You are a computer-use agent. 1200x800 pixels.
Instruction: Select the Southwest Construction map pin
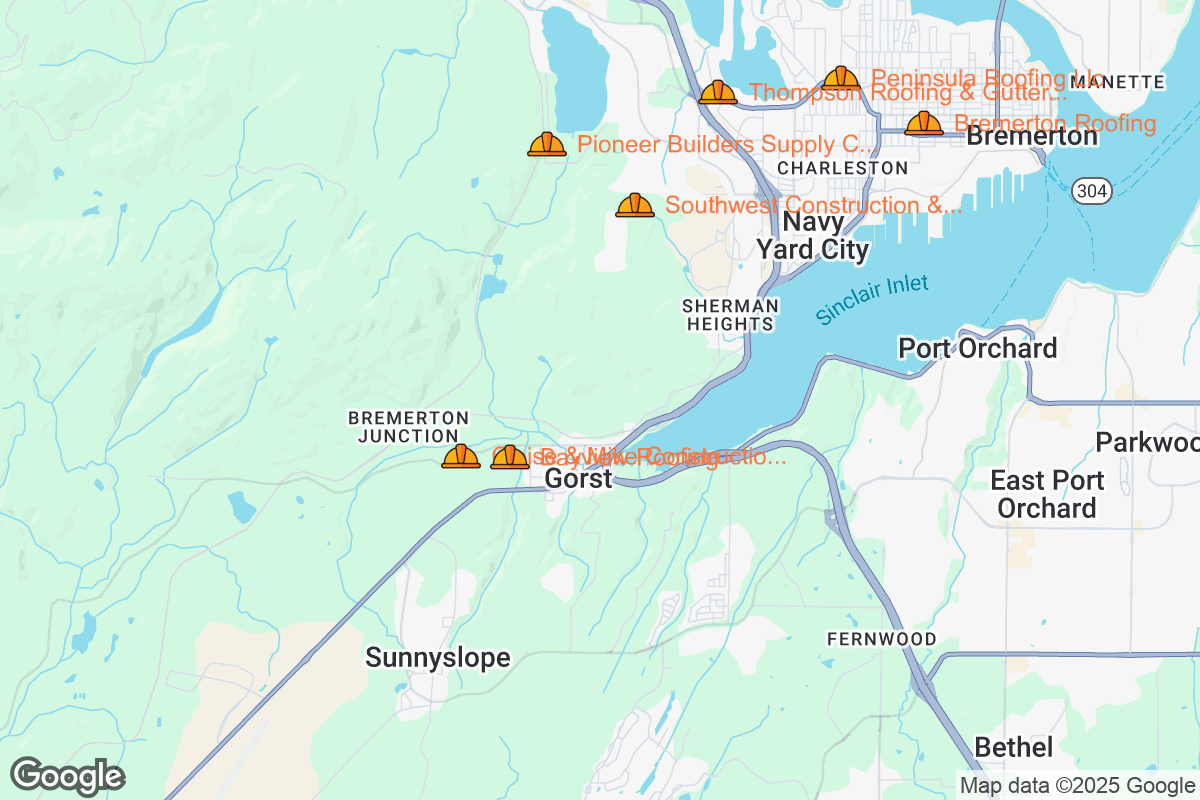[x=635, y=206]
